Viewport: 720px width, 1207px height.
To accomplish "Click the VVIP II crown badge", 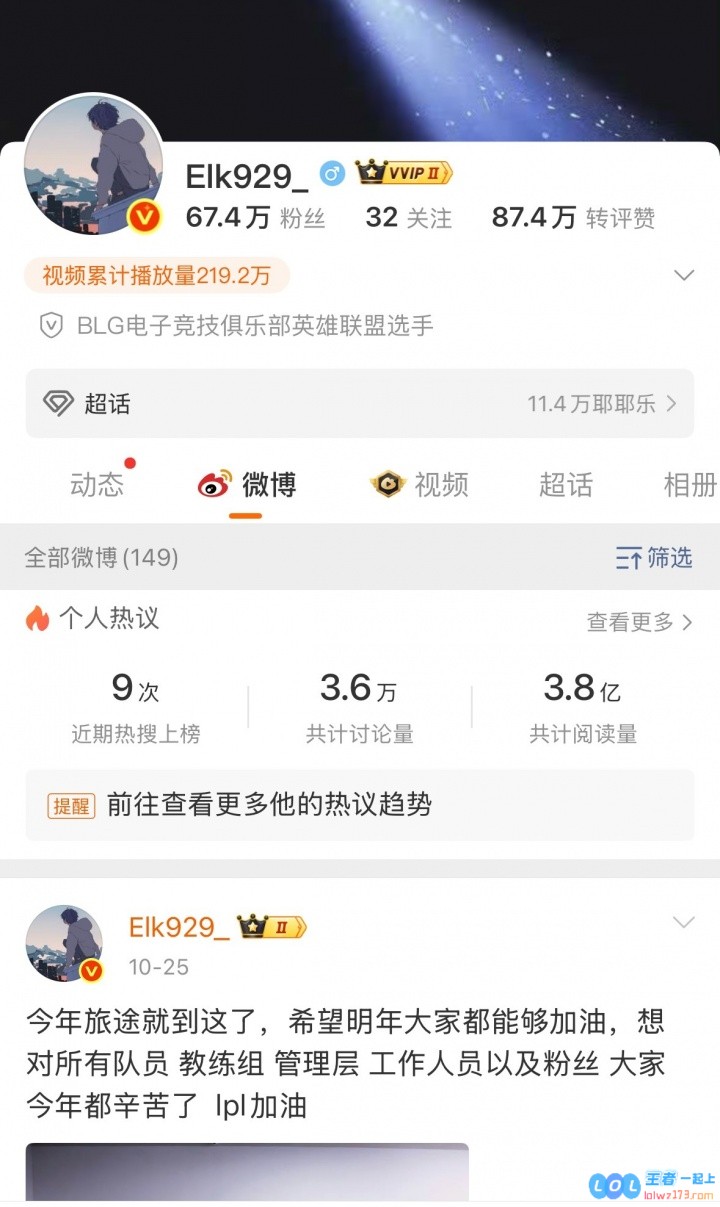I will 403,173.
